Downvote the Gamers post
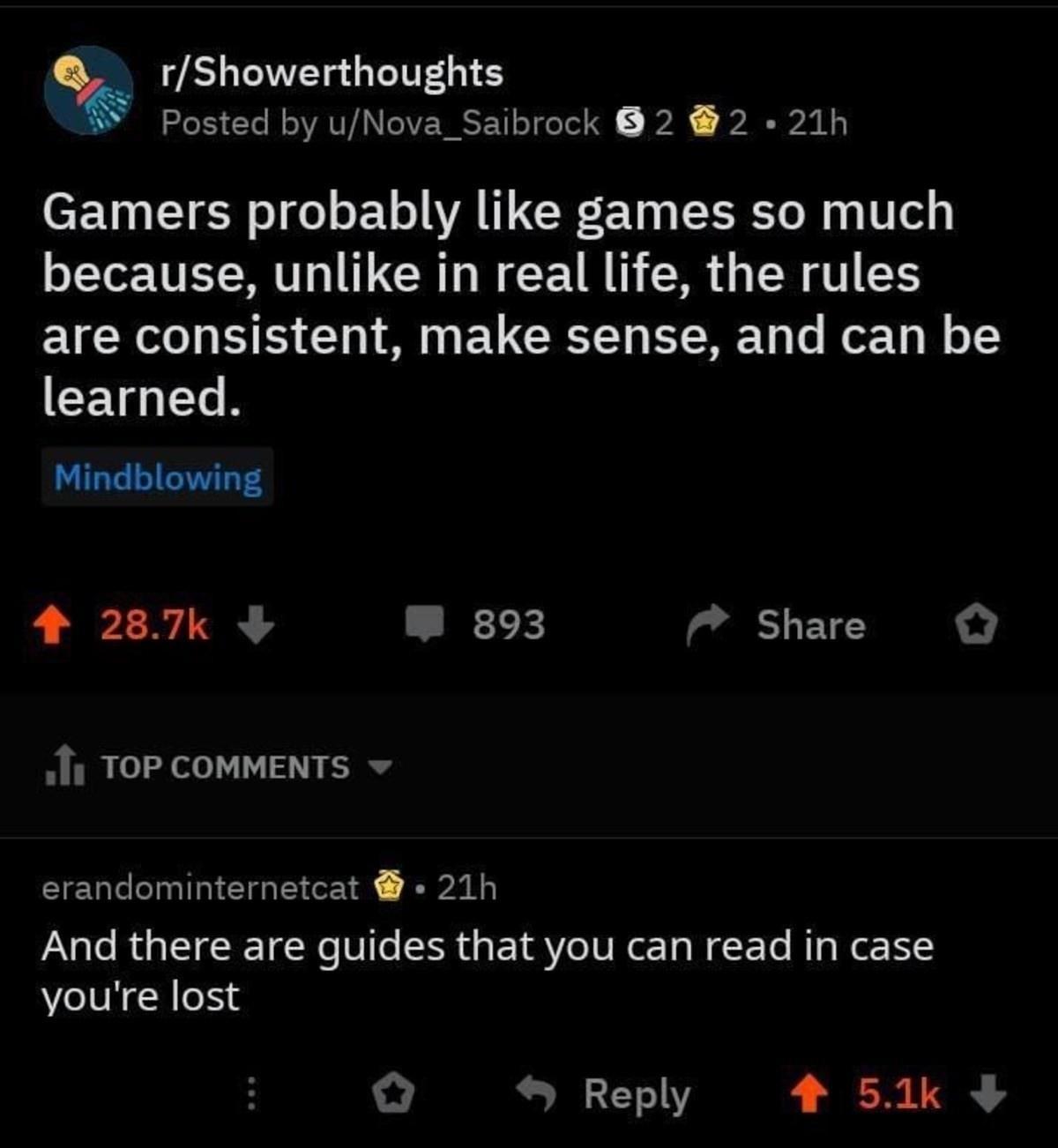 [257, 626]
